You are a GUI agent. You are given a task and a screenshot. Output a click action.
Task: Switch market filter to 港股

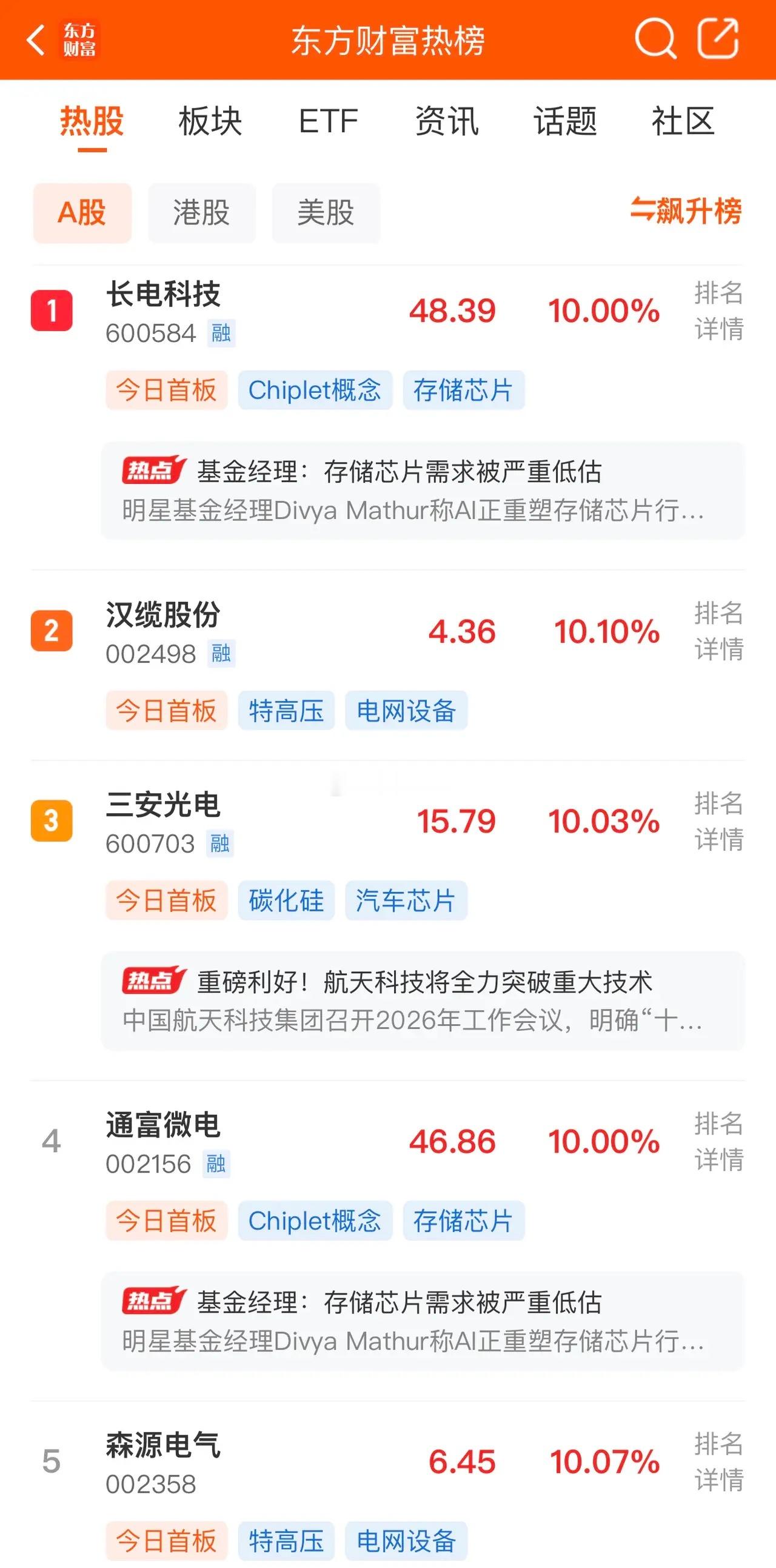click(x=201, y=213)
